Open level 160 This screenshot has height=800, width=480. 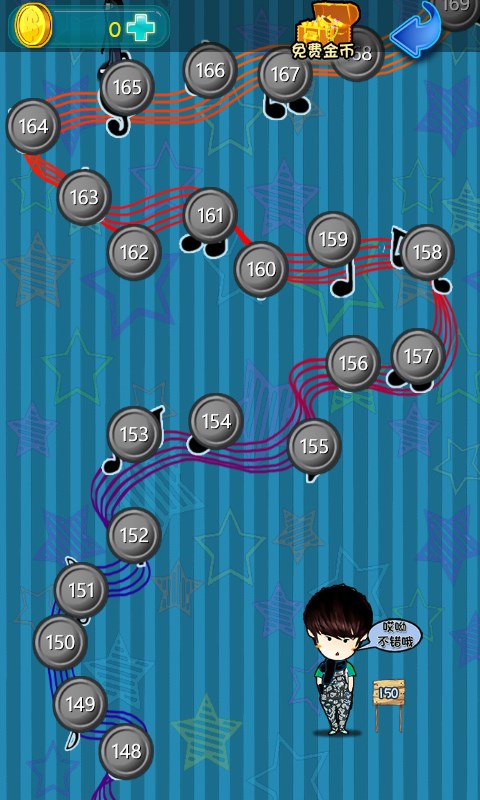261,269
